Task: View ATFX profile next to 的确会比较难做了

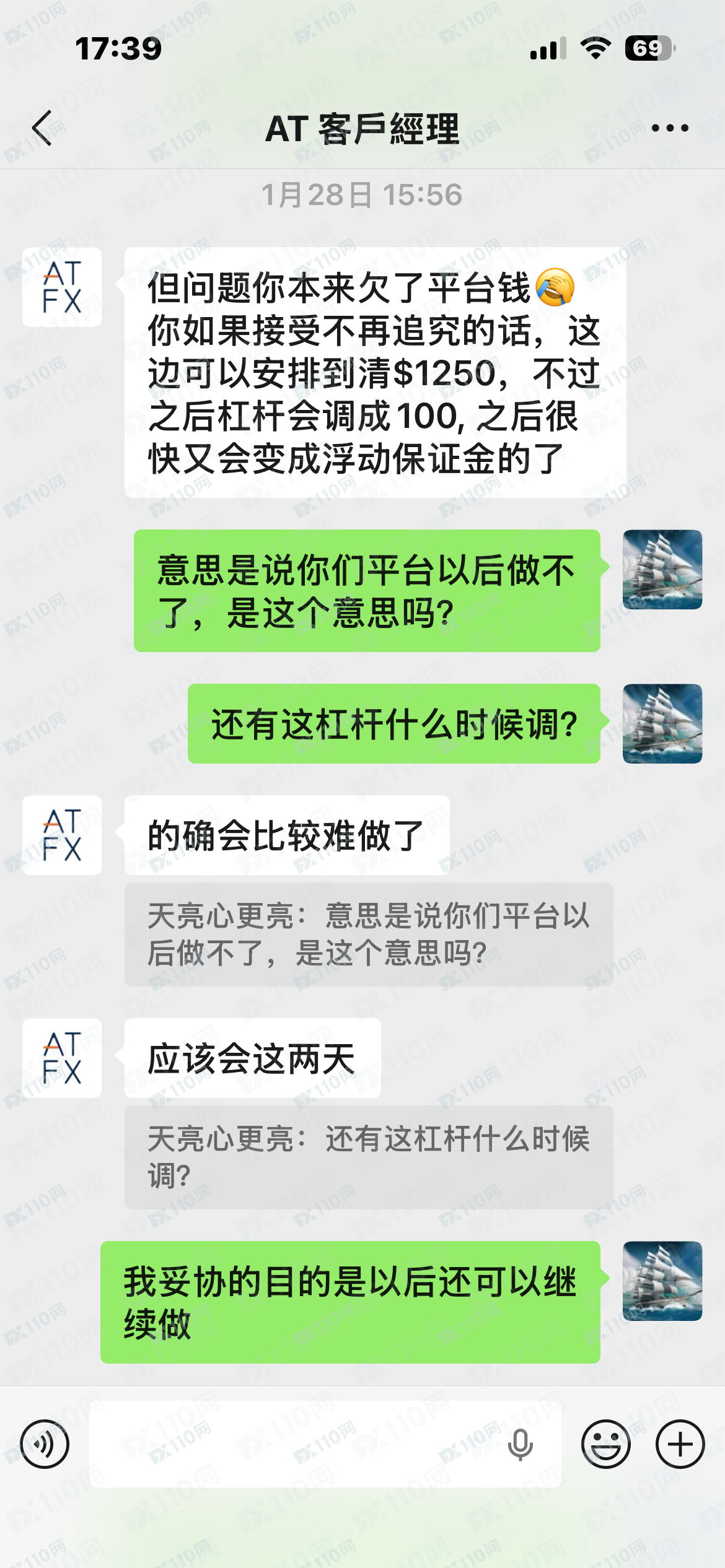Action: point(62,835)
